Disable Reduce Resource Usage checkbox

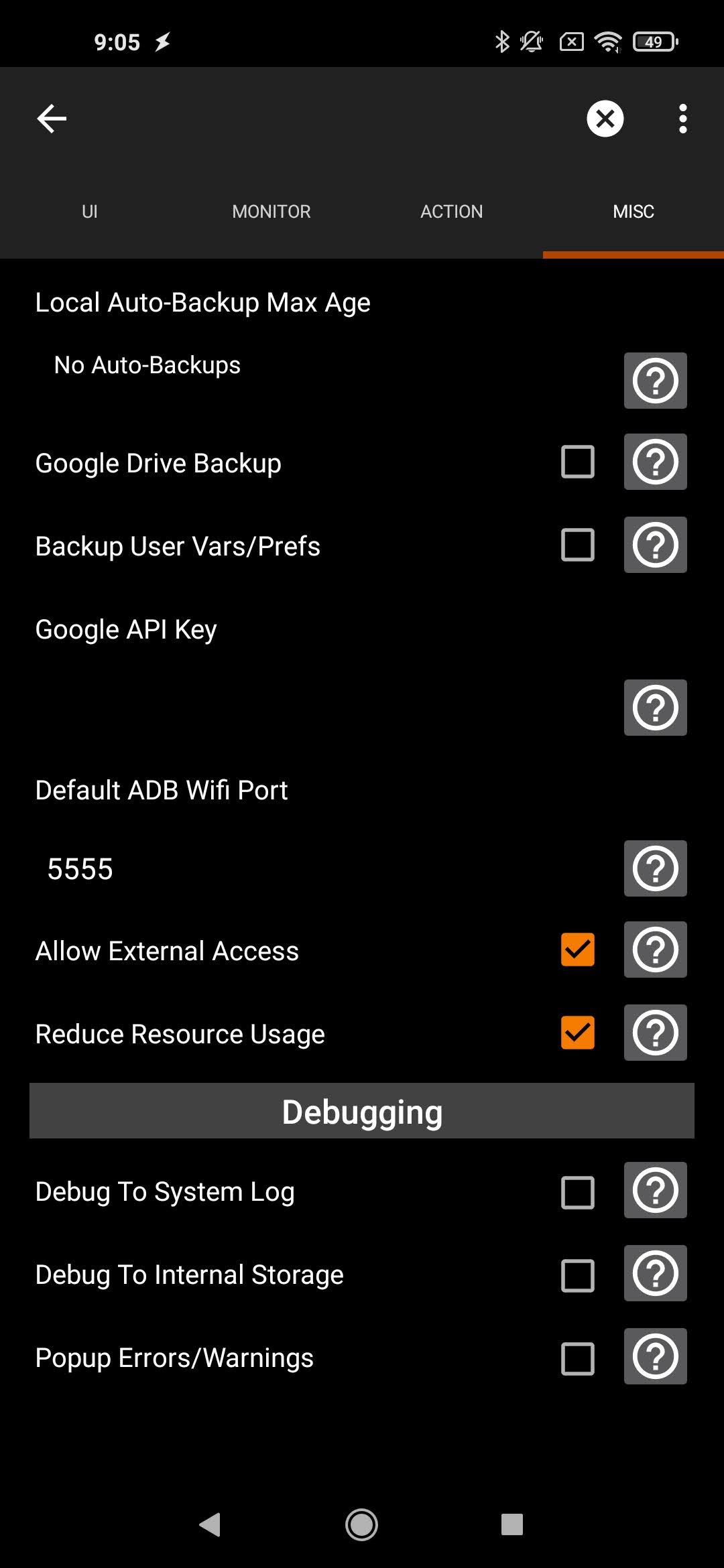577,1033
